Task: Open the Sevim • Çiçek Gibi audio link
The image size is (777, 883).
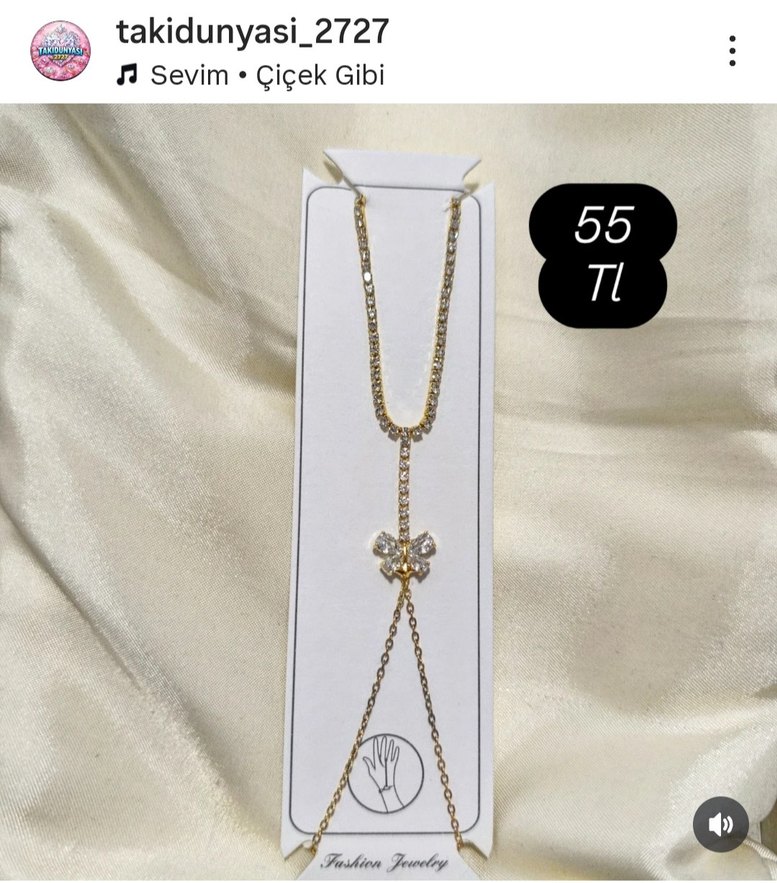Action: pos(266,75)
